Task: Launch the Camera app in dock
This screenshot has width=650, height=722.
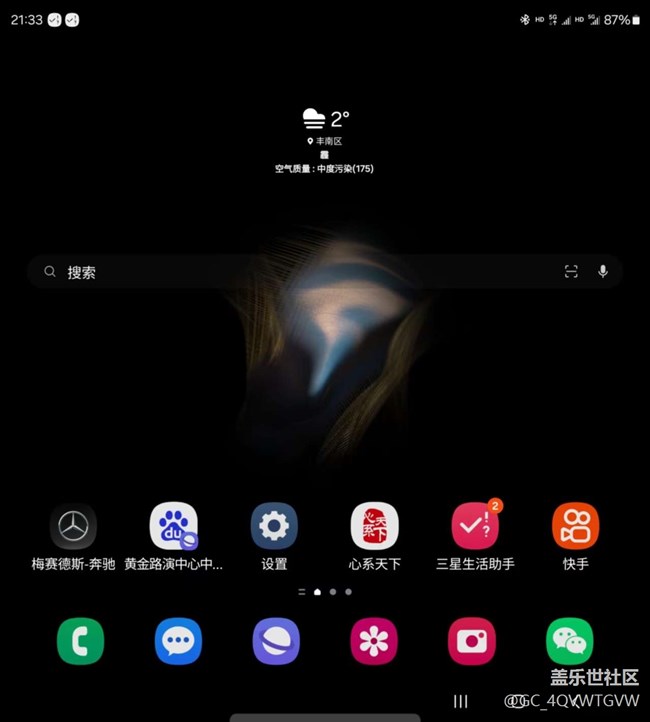Action: click(472, 641)
